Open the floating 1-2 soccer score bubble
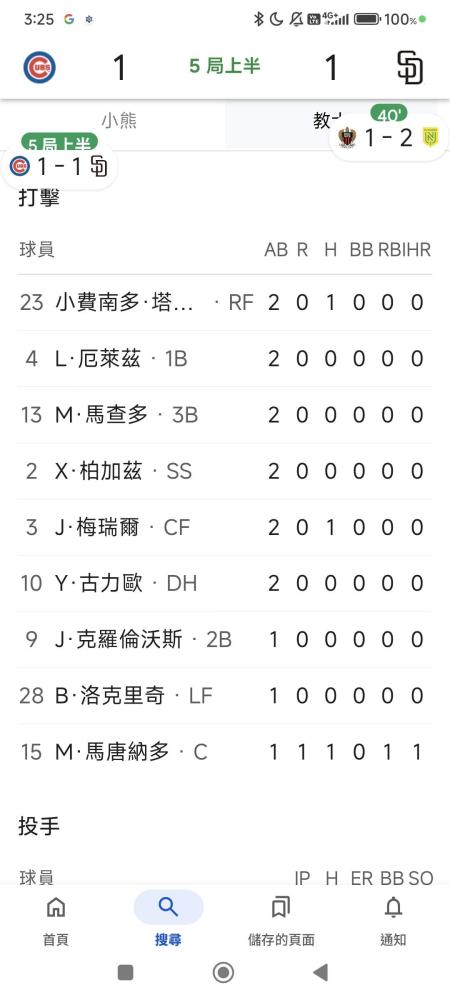 [389, 137]
